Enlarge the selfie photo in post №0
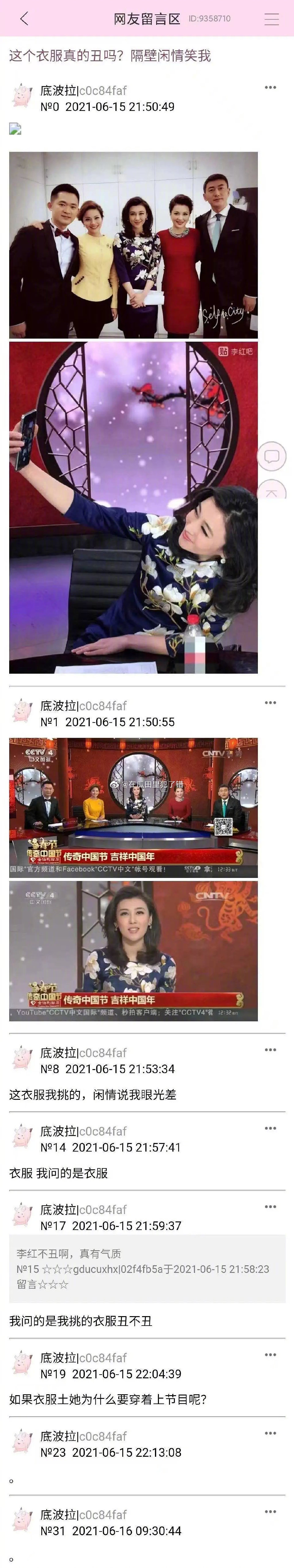 pyautogui.click(x=133, y=507)
